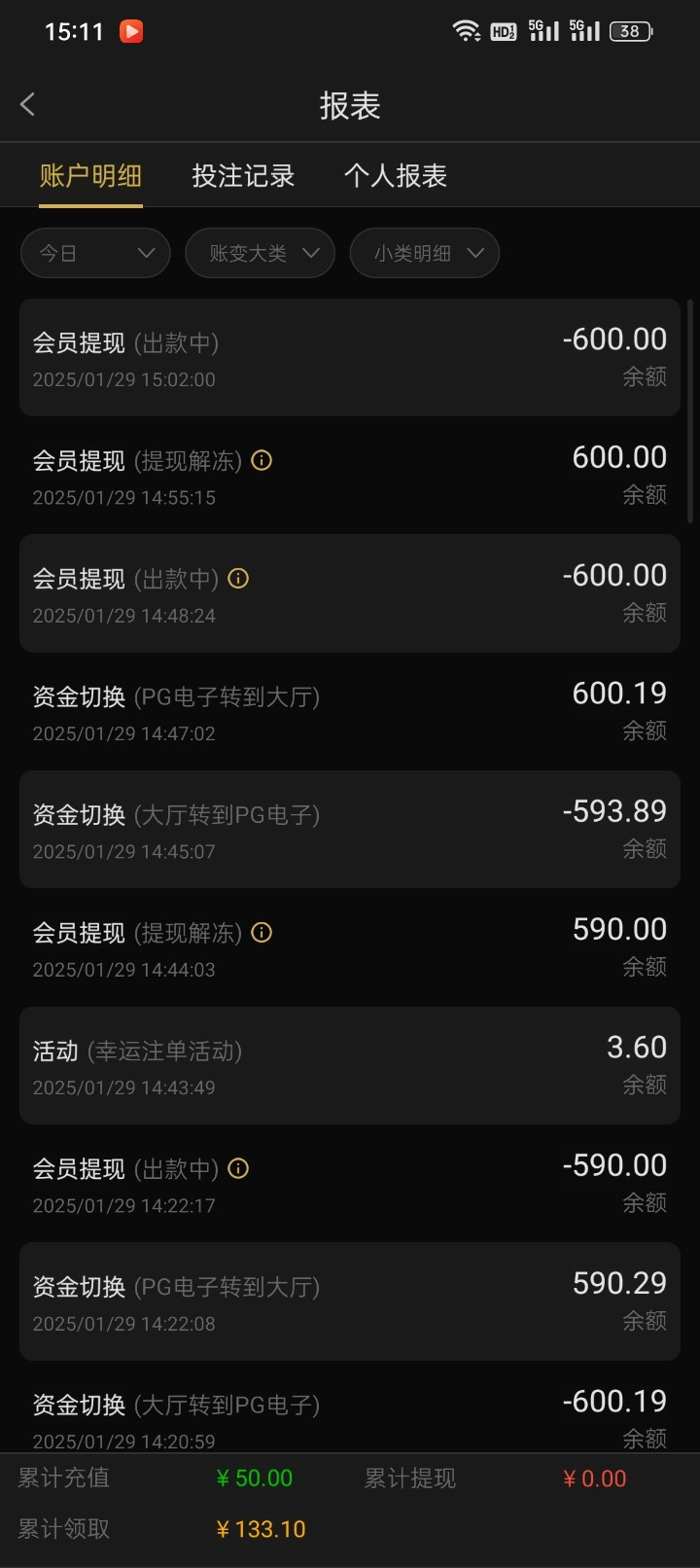Tap info icon on 出款中 entry at 14:22:17
700x1568 pixels.
(238, 1168)
